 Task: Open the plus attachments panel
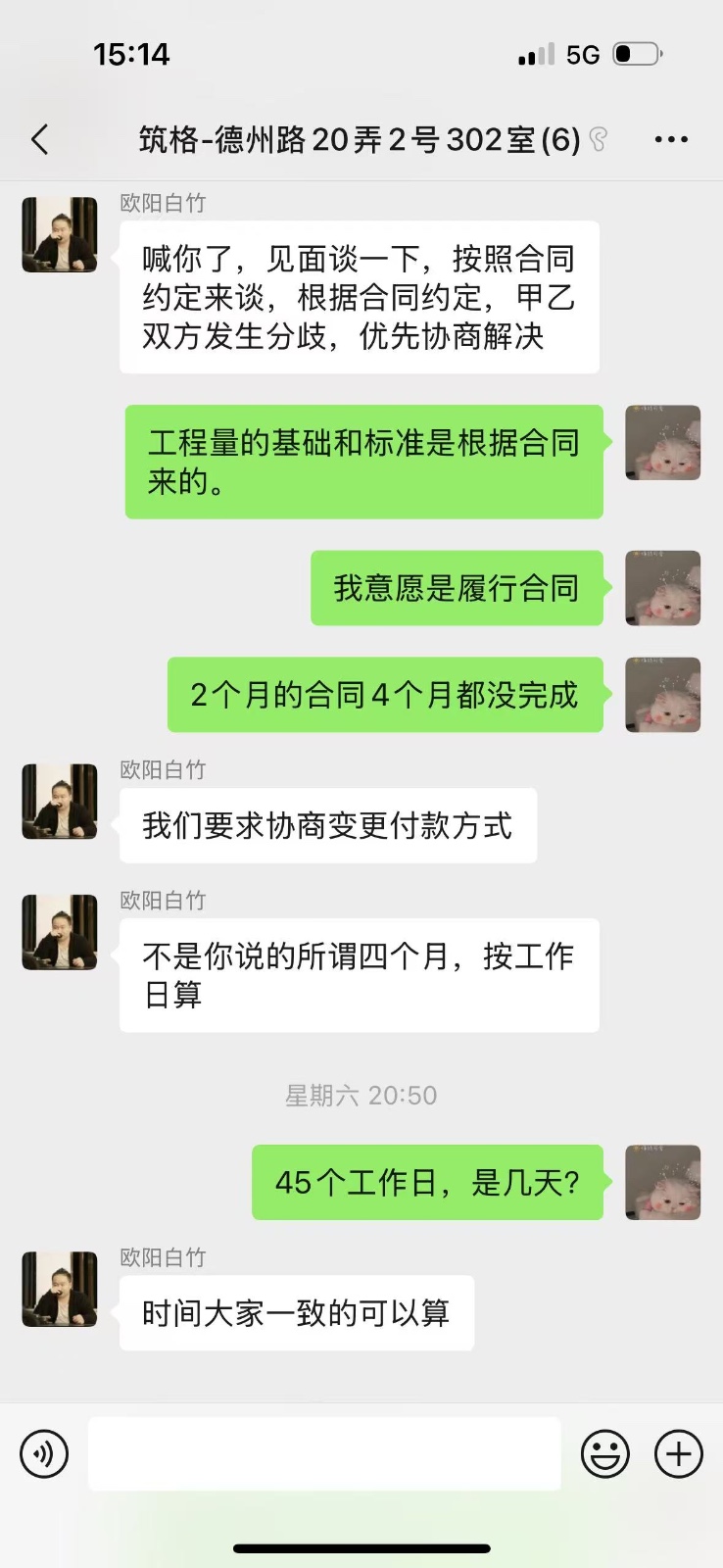[679, 1453]
